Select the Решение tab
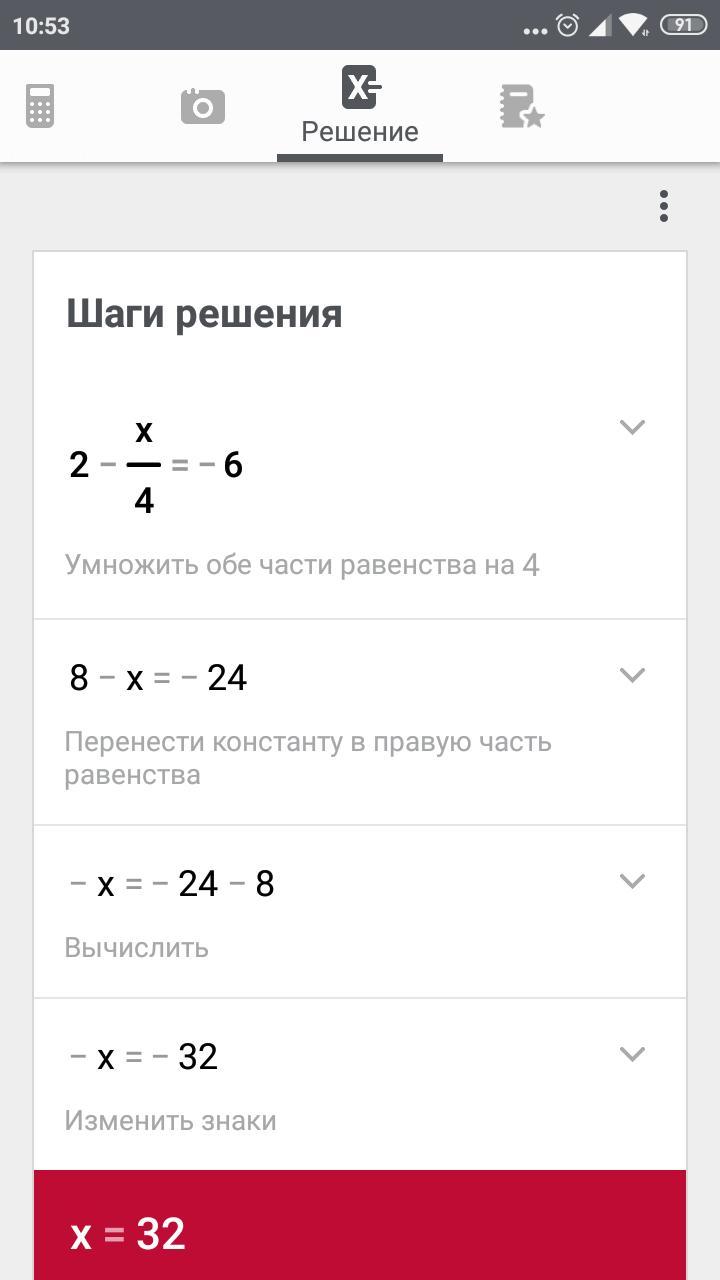Image resolution: width=720 pixels, height=1280 pixels. coord(360,106)
